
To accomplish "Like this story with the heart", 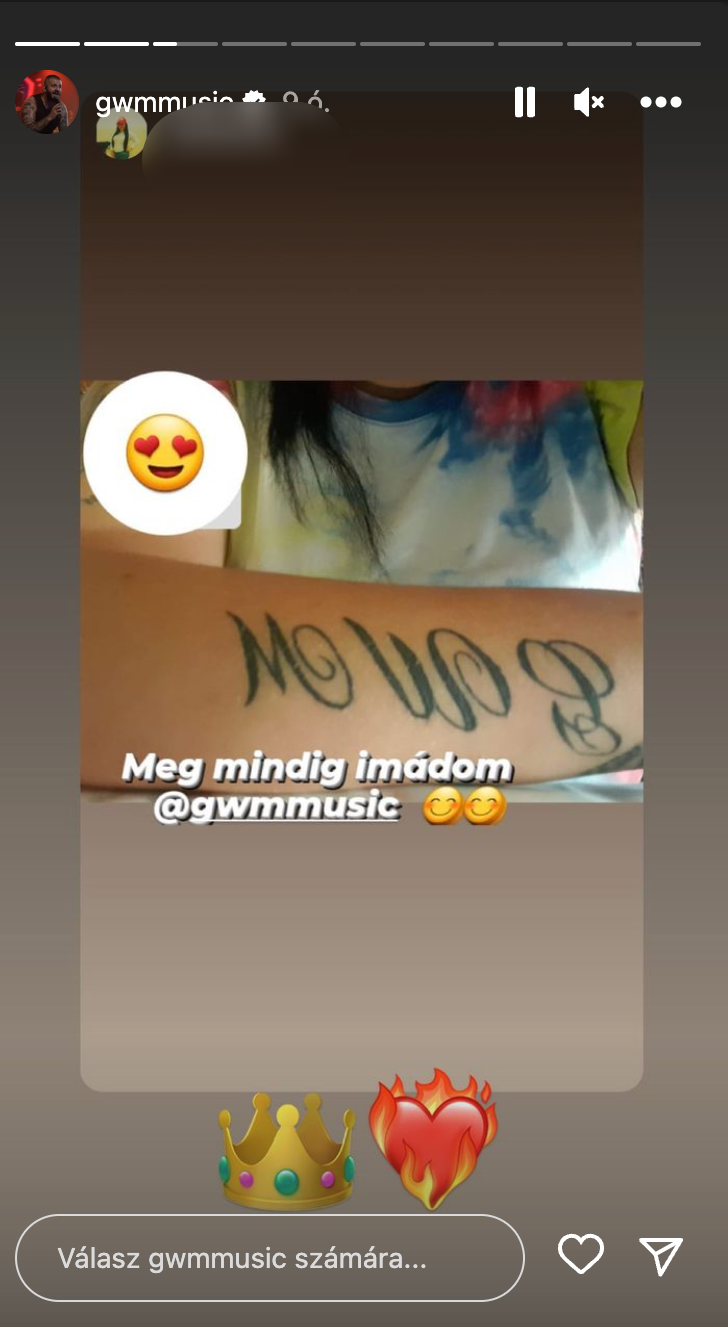I will coord(581,1255).
